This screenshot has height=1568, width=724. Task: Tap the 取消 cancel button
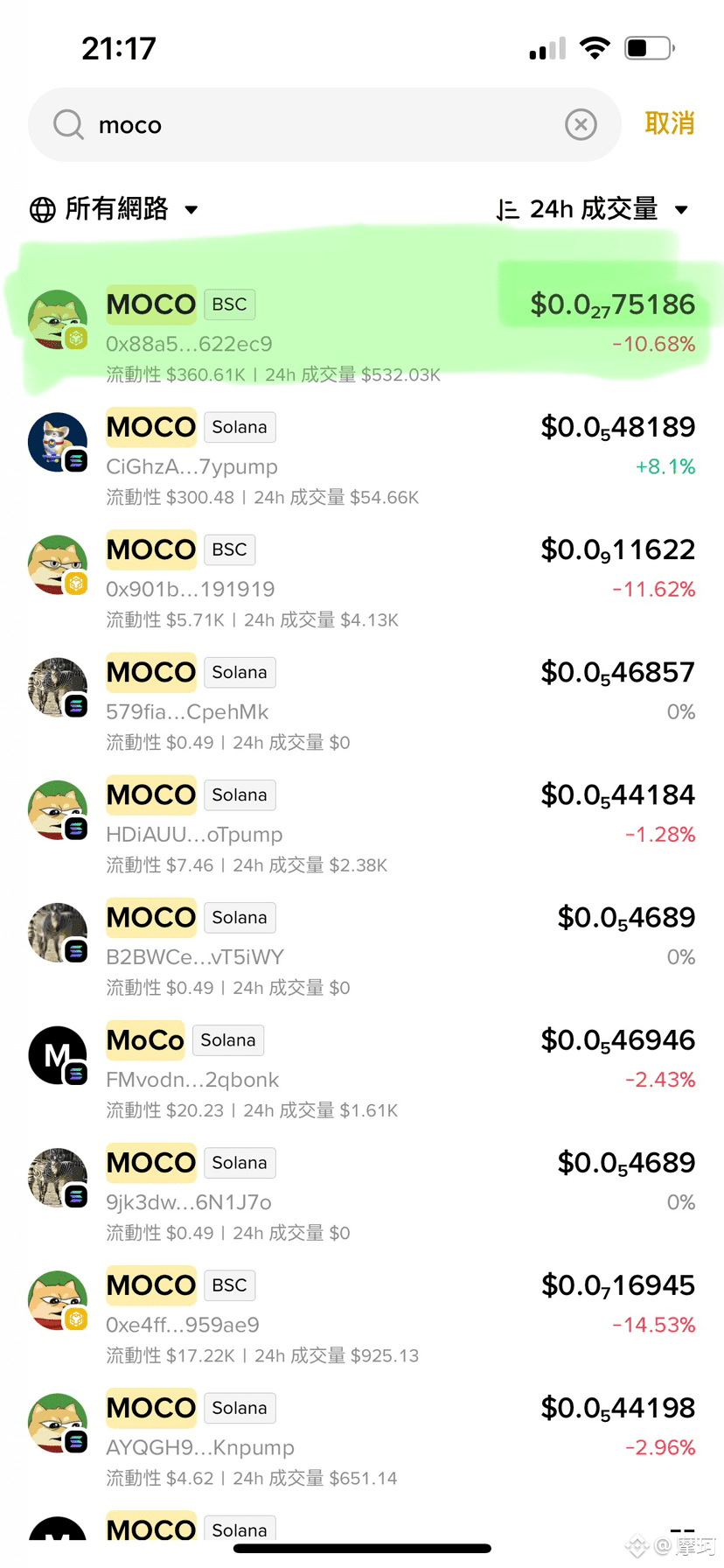coord(670,124)
